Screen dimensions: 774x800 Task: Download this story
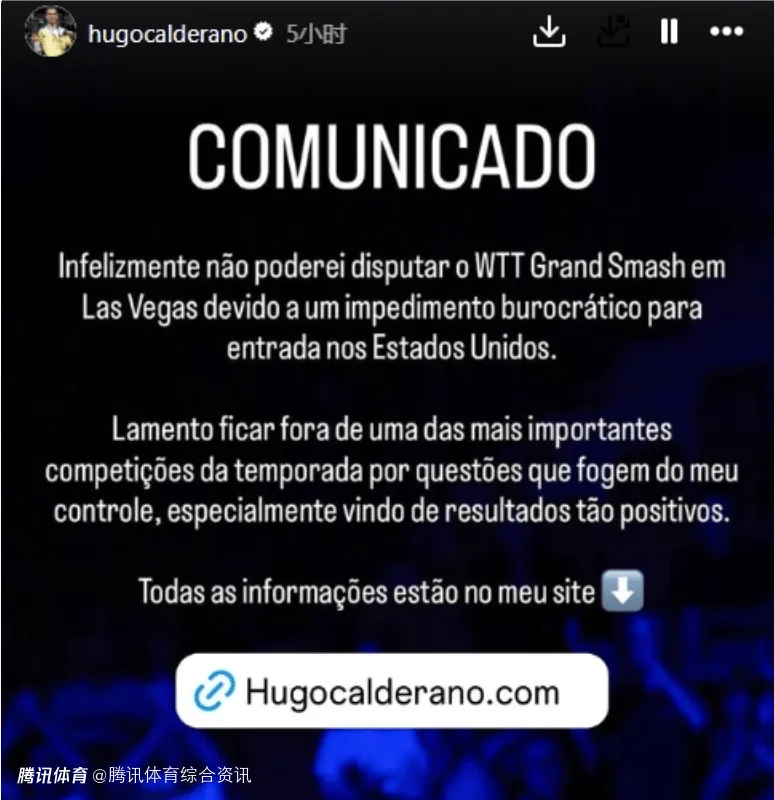(x=548, y=32)
